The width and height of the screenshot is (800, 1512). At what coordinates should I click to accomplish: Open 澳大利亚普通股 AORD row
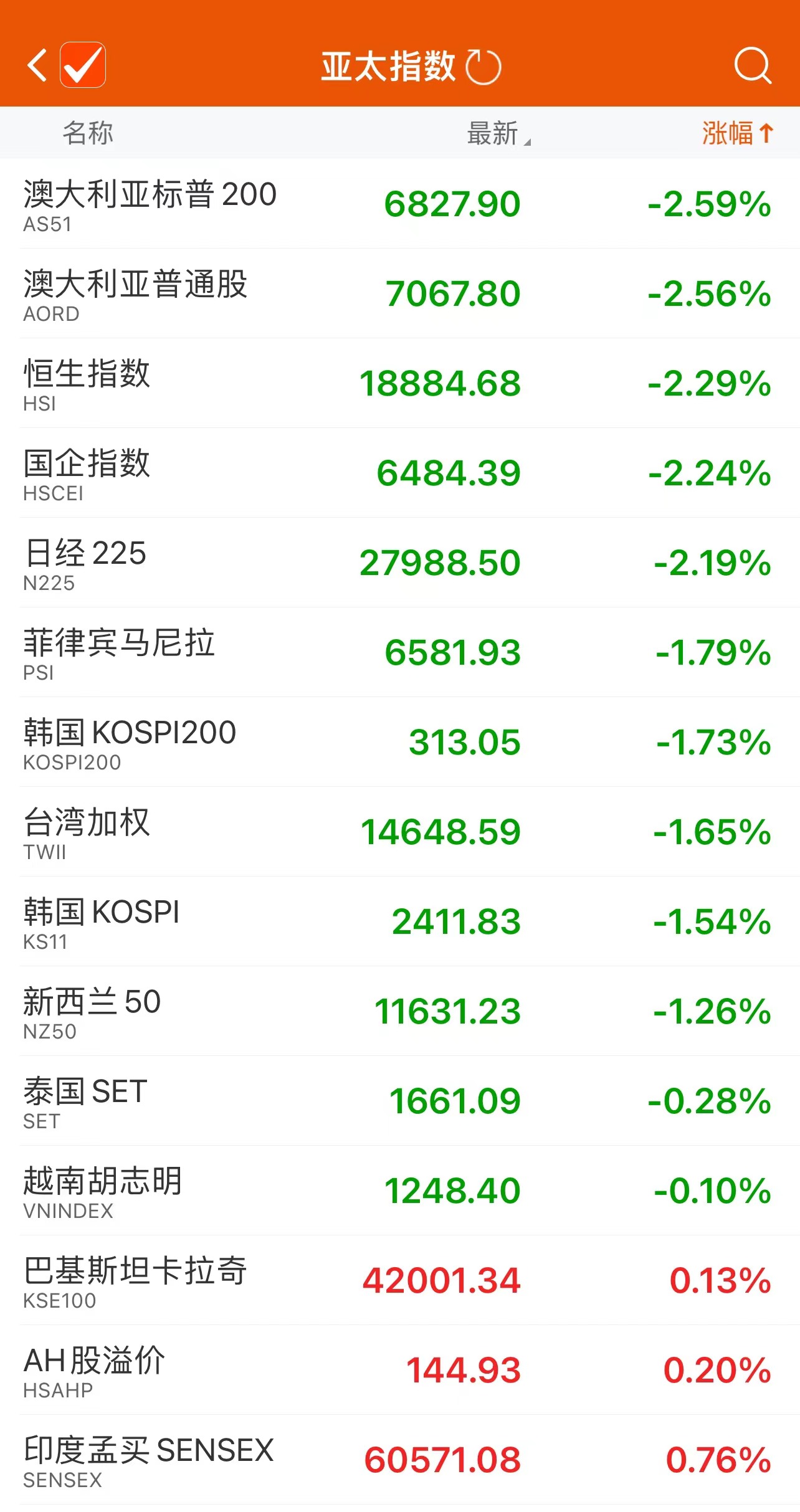coord(400,293)
